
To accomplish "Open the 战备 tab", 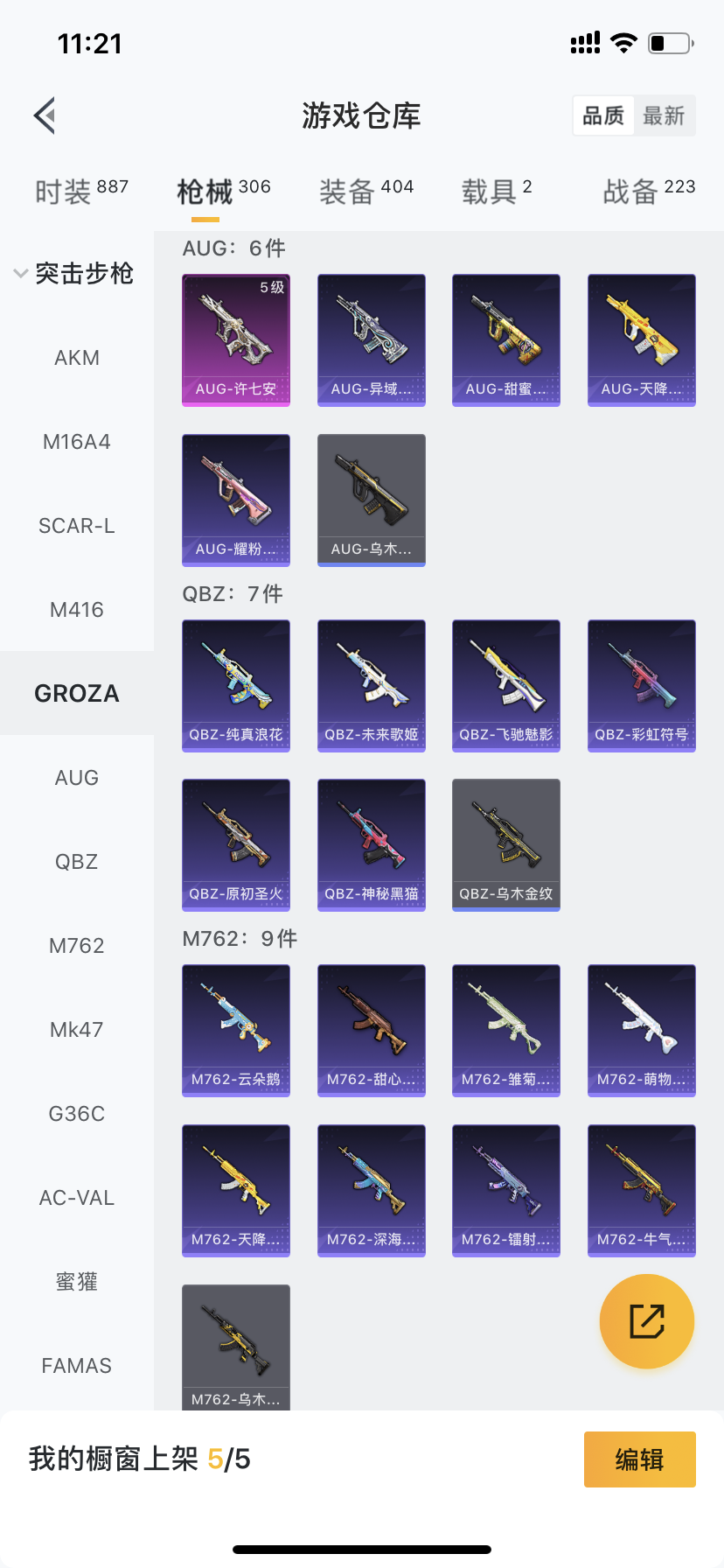I will 648,191.
